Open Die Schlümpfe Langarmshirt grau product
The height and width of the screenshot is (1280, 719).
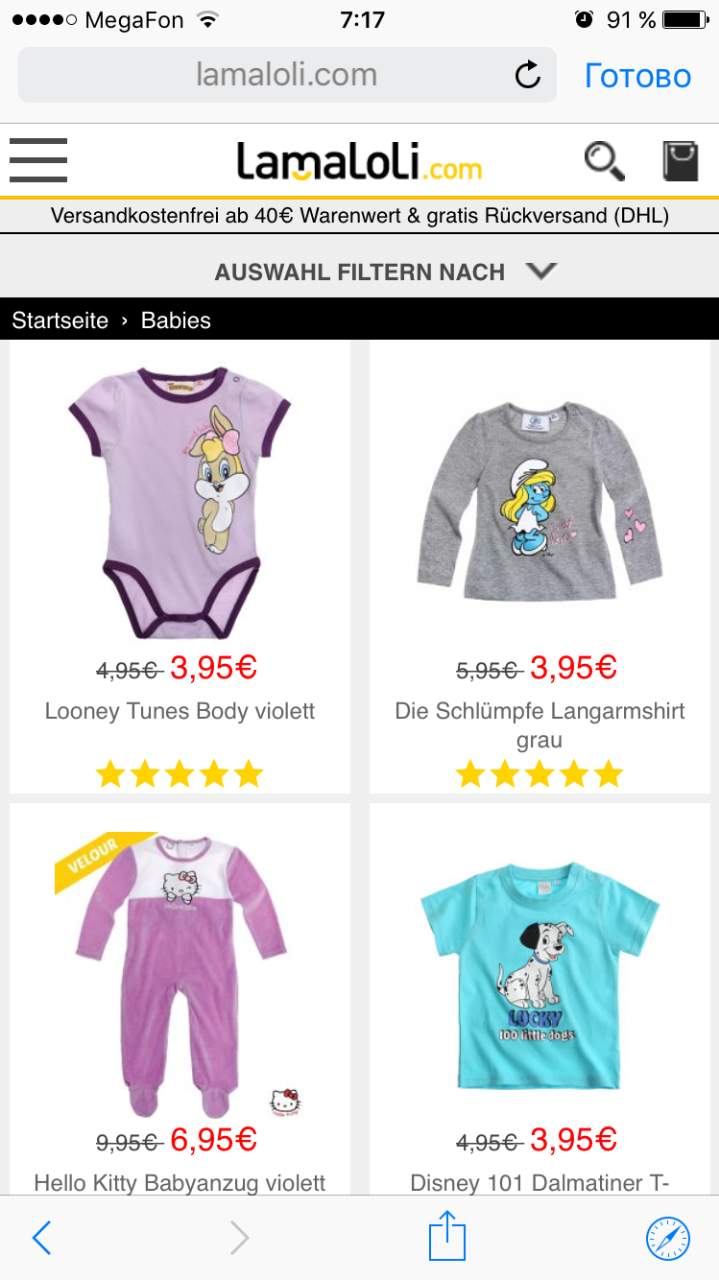click(540, 567)
